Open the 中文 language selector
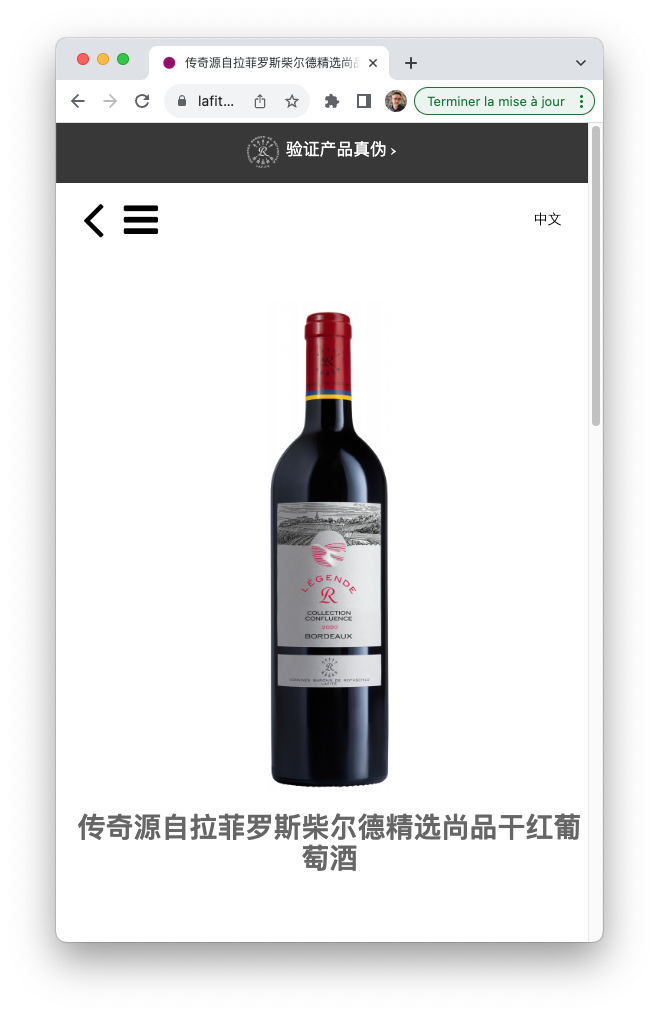 pos(547,220)
